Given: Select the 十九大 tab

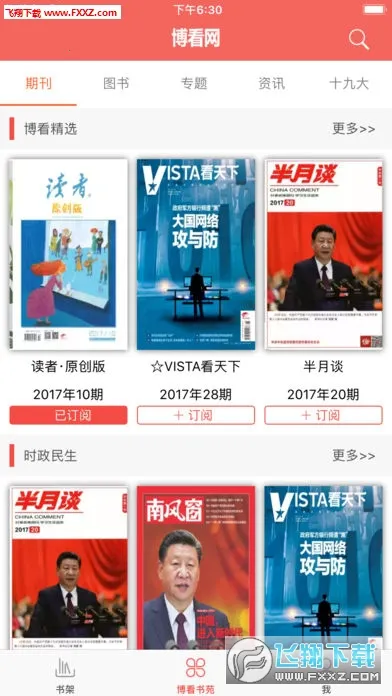Looking at the screenshot, I should click(349, 83).
